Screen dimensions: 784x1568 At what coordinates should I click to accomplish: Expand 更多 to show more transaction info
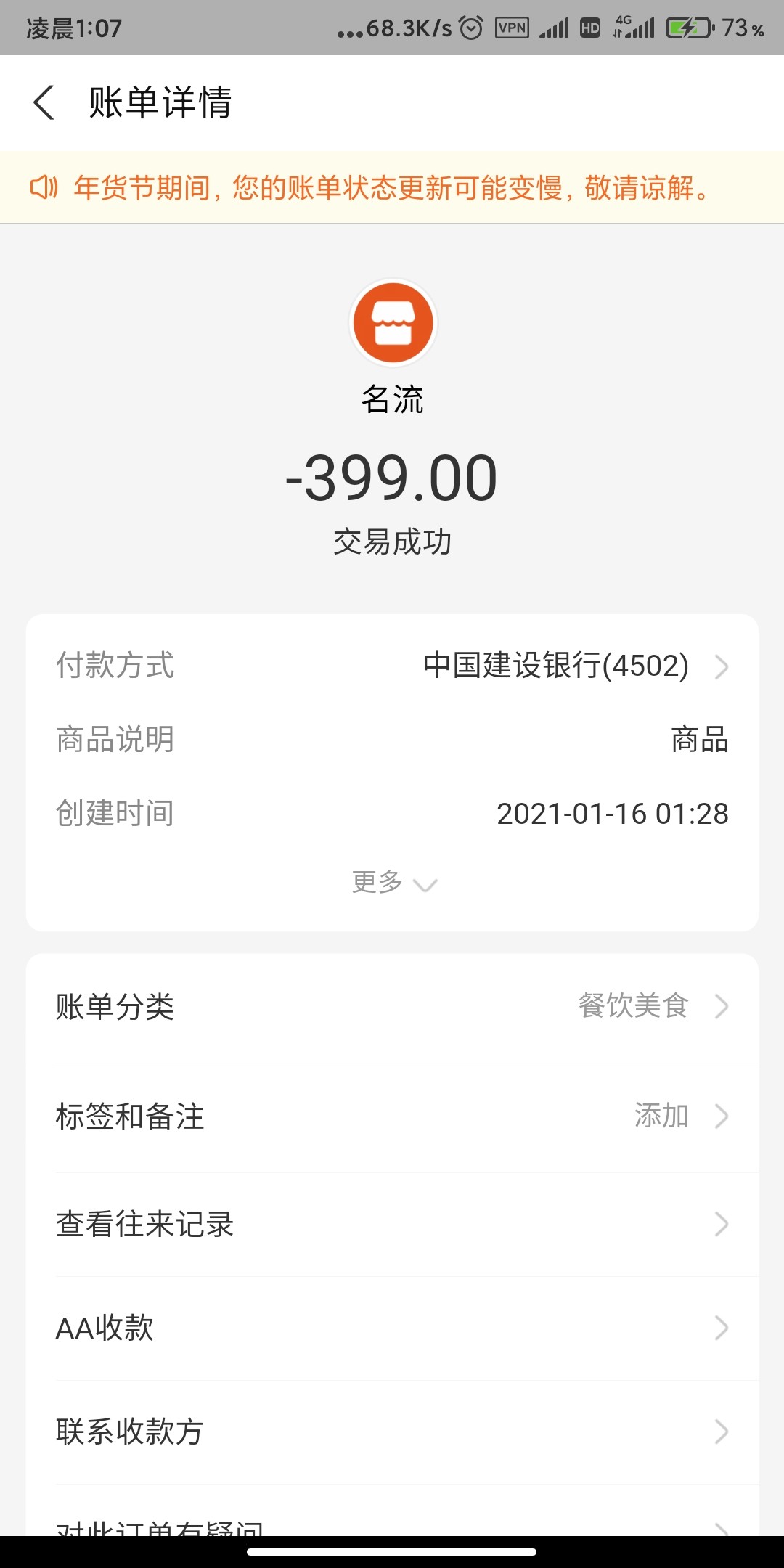point(393,882)
